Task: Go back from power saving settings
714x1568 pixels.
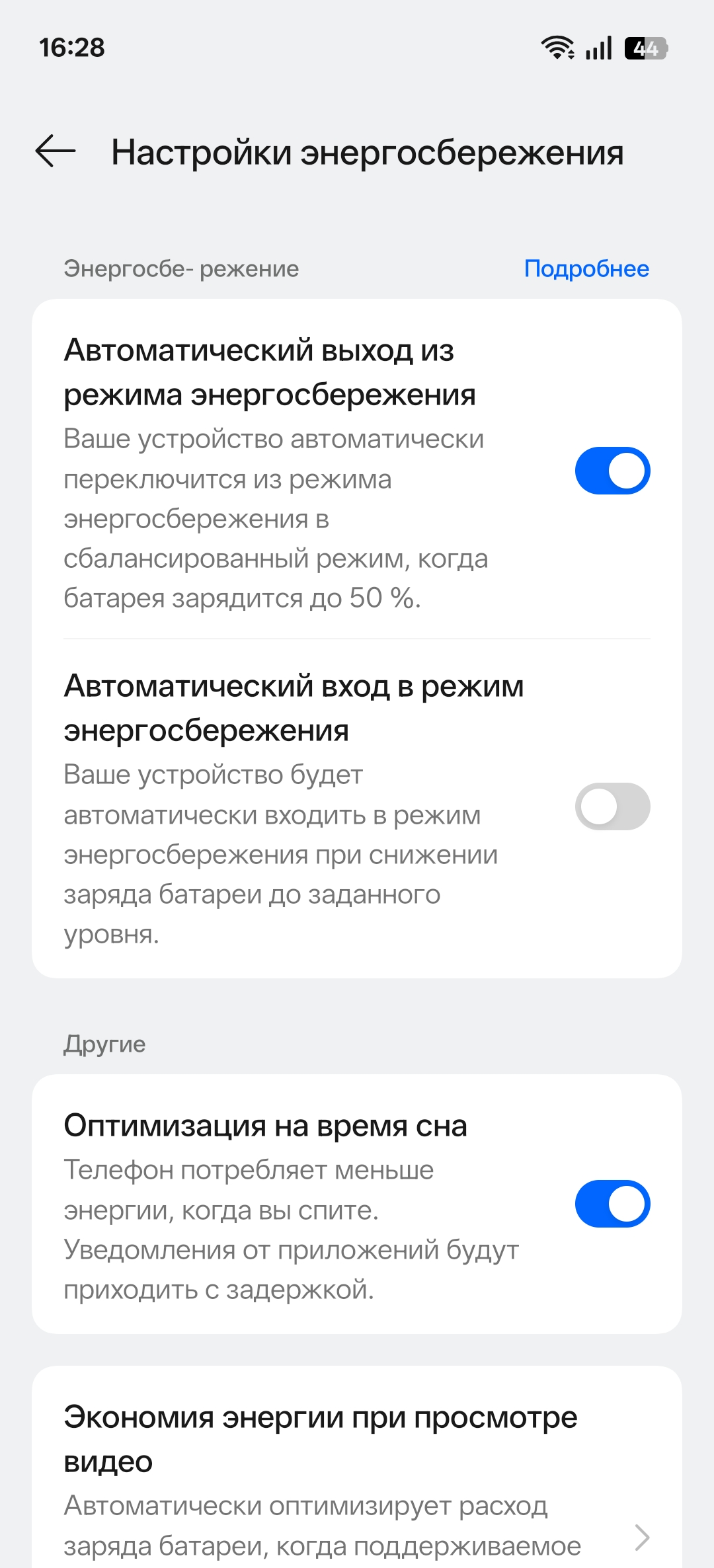Action: 56,151
